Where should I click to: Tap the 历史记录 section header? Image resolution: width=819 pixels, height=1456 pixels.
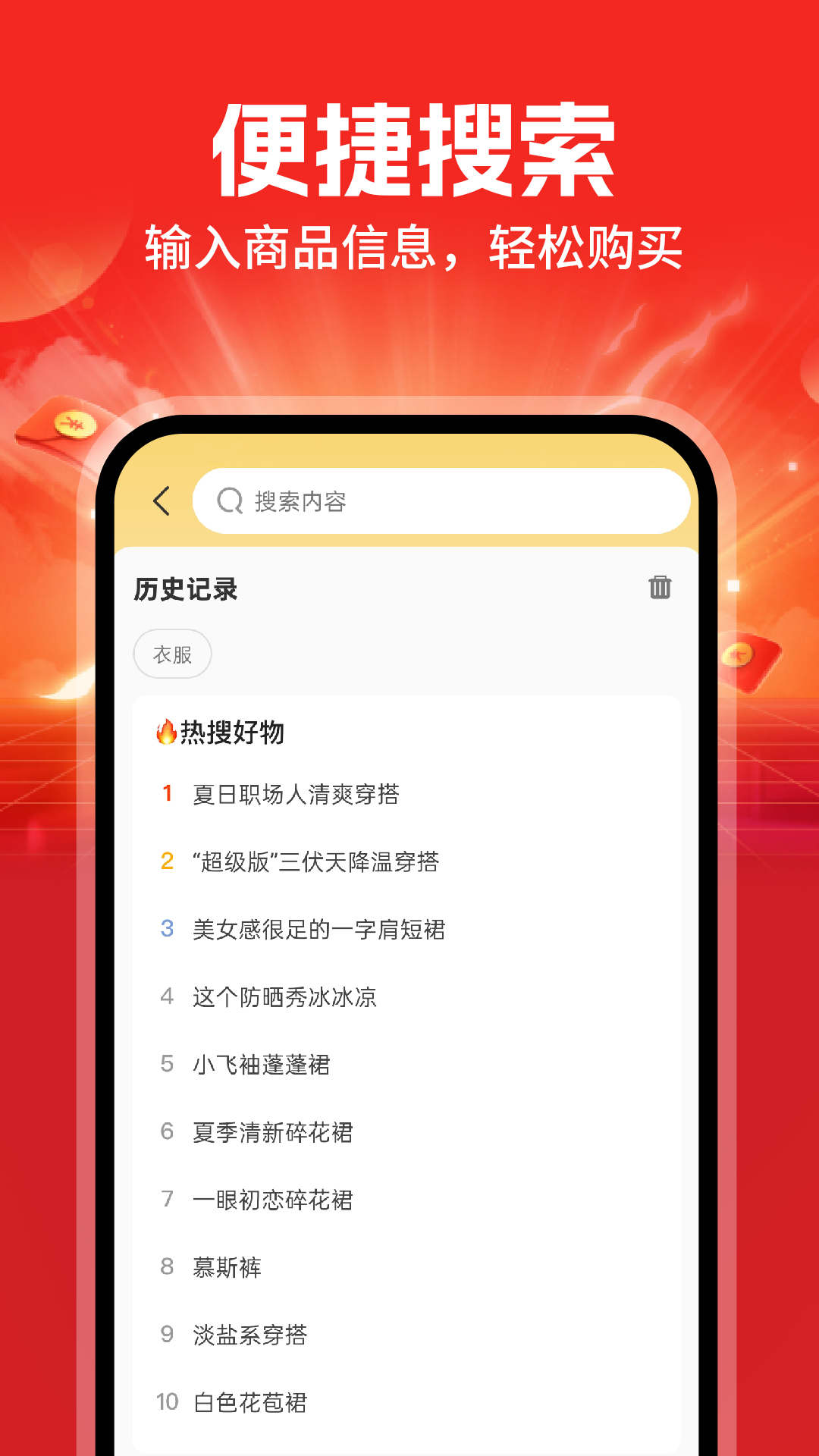point(184,588)
